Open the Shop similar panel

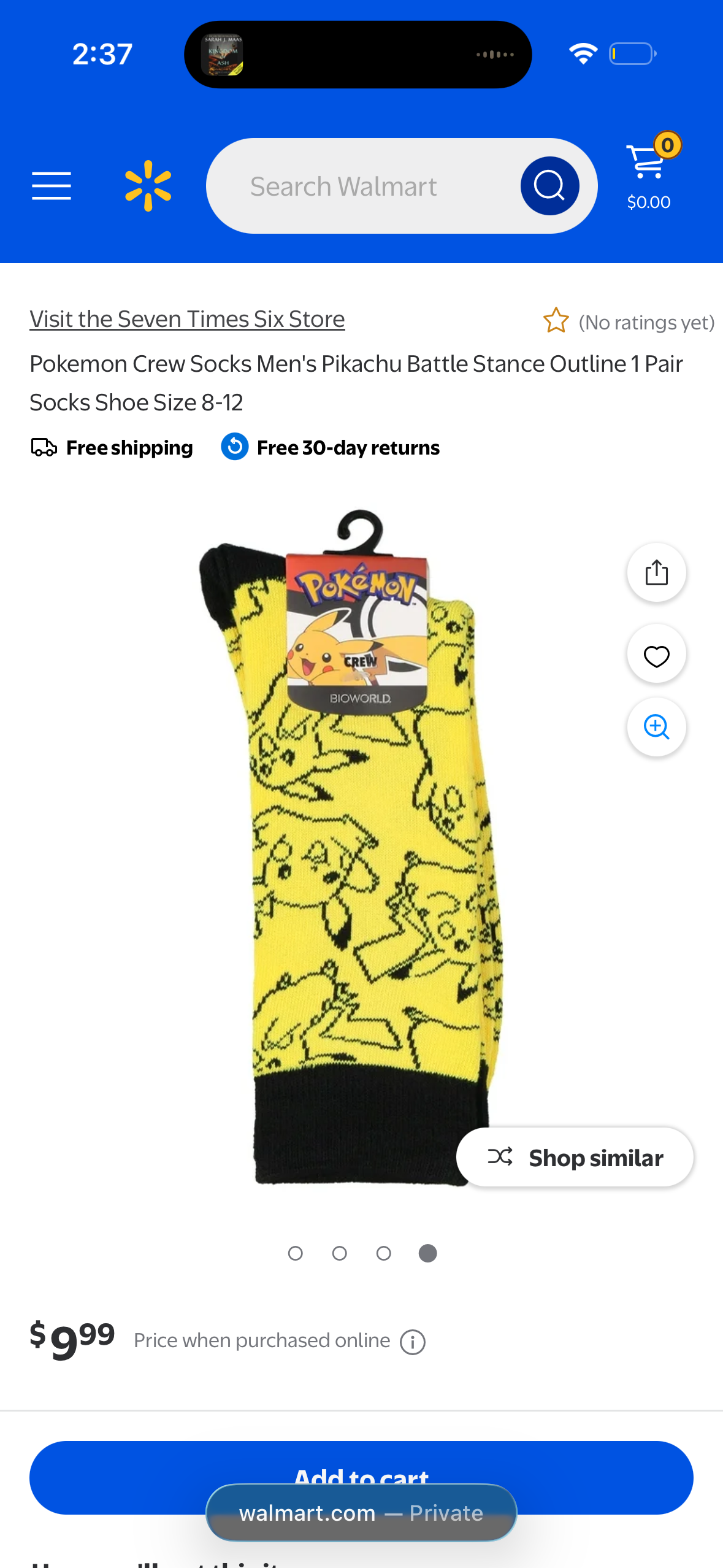pyautogui.click(x=575, y=1157)
